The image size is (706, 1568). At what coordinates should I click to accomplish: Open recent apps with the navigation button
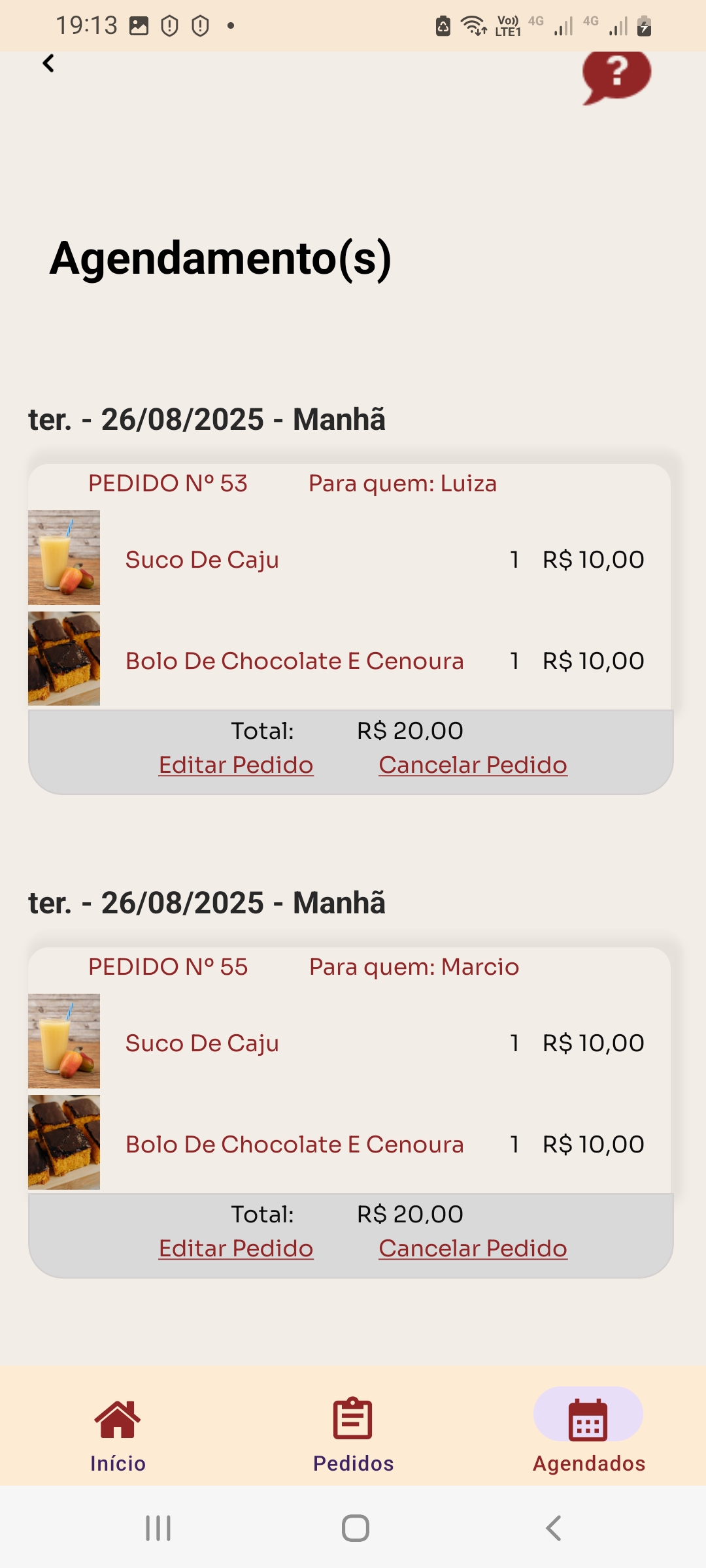coord(156,1527)
